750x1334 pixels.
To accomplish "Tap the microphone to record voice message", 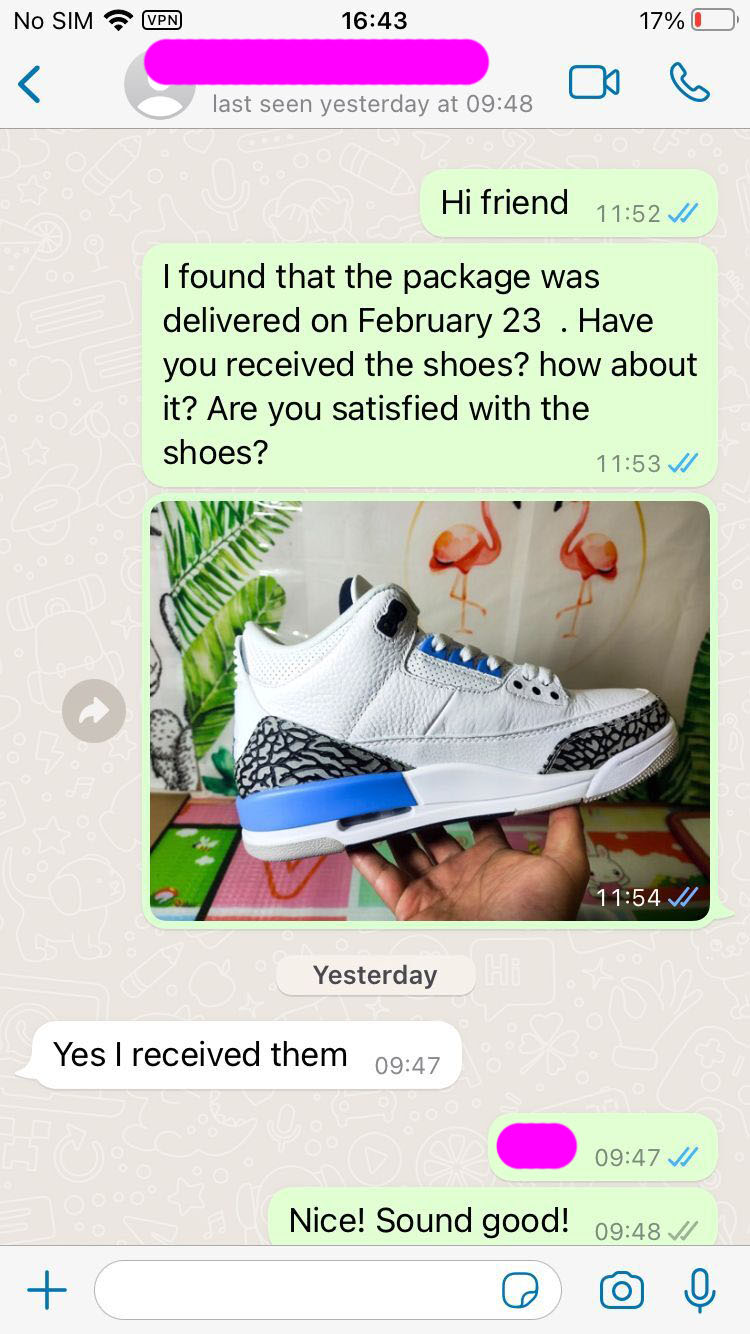I will (x=700, y=1290).
